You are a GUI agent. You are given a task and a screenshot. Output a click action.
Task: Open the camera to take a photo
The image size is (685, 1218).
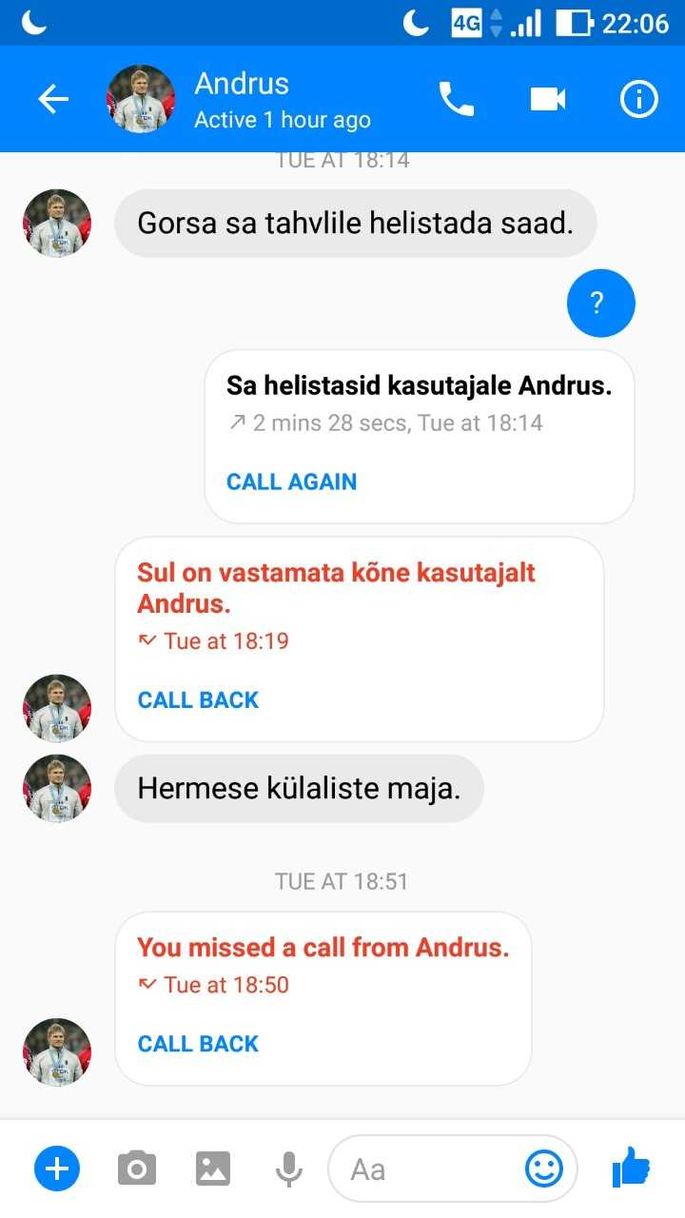pos(137,1168)
